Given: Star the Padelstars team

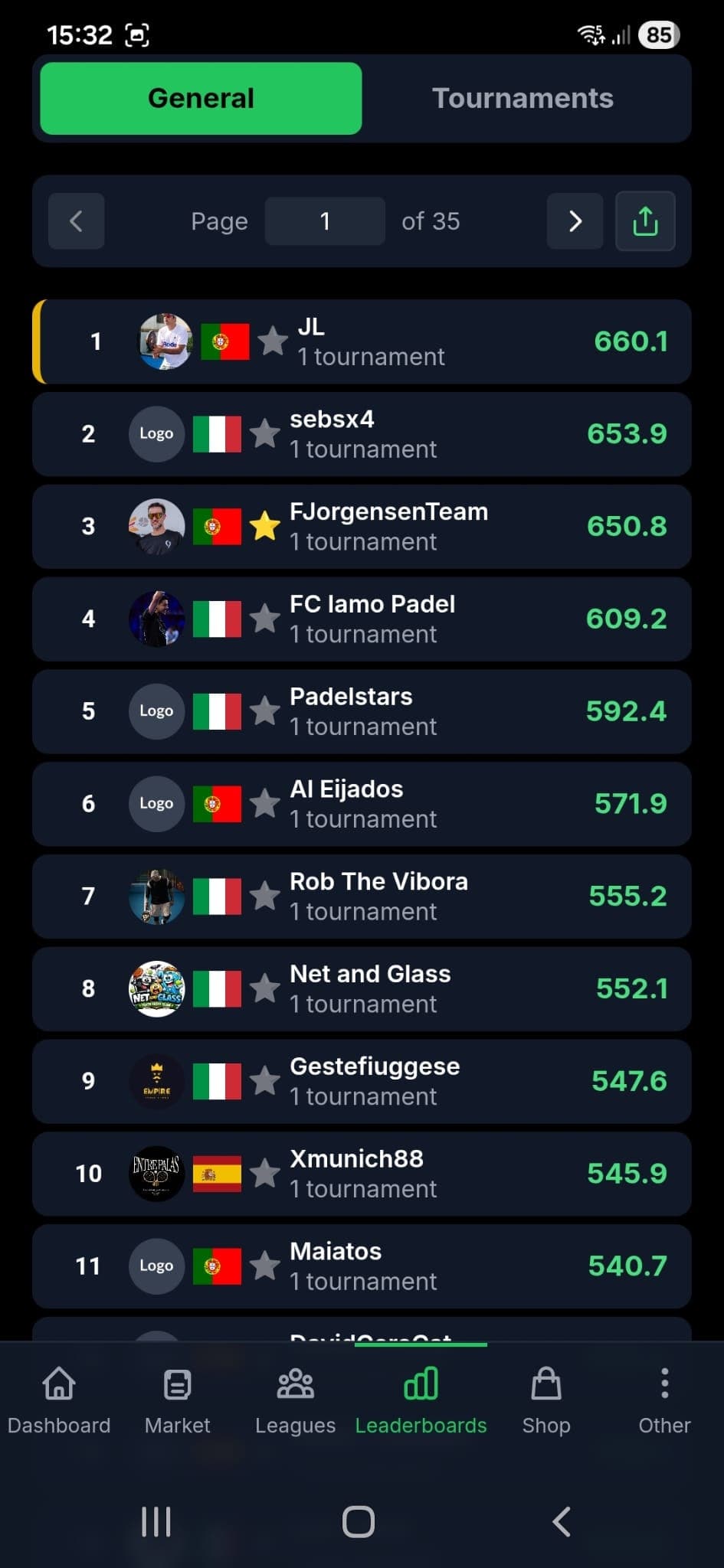Looking at the screenshot, I should (x=264, y=711).
